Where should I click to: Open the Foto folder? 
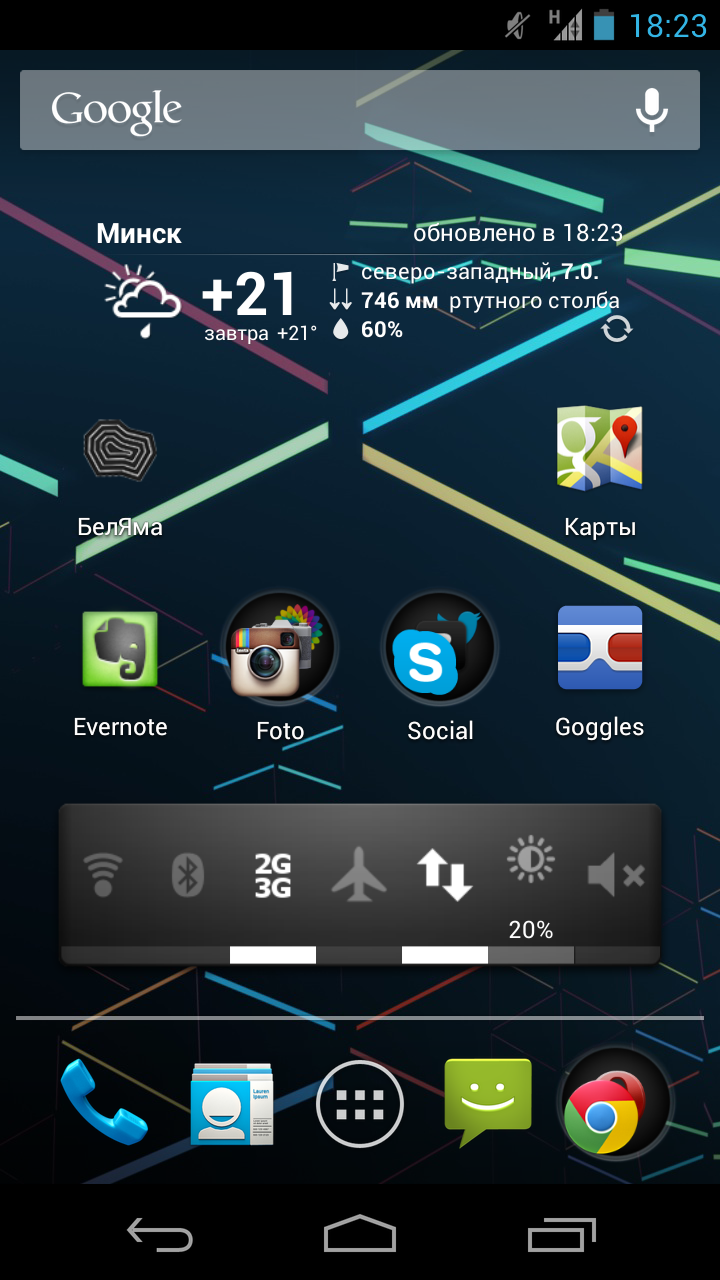click(x=280, y=668)
